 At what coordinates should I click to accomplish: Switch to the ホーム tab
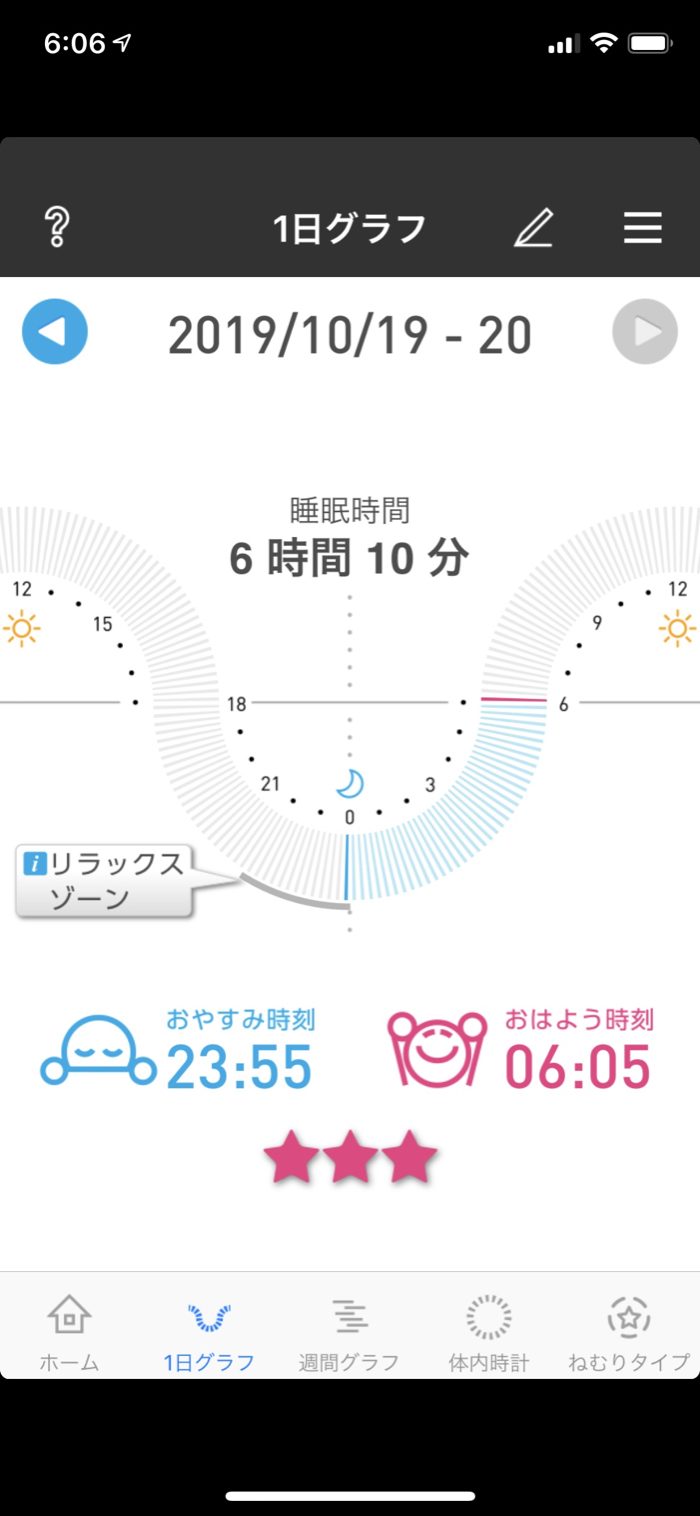[x=69, y=1332]
